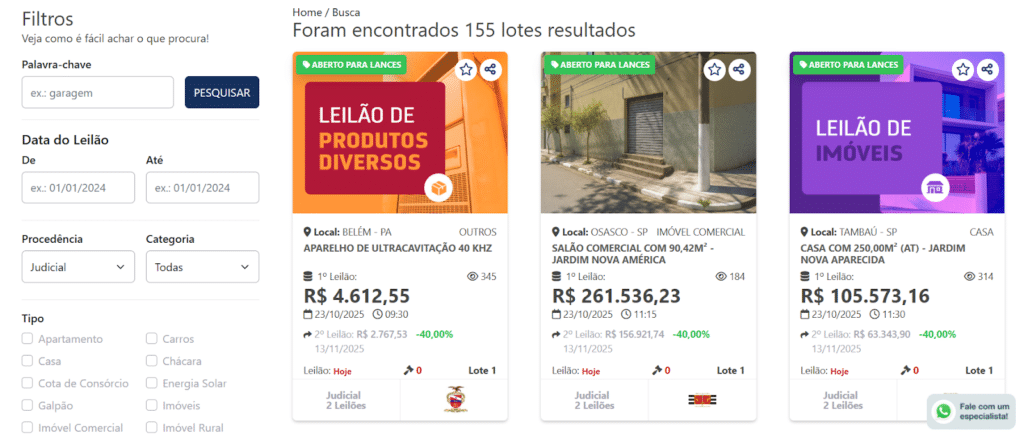Image resolution: width=1024 pixels, height=435 pixels.
Task: Check the Casa type filter
Action: [28, 361]
